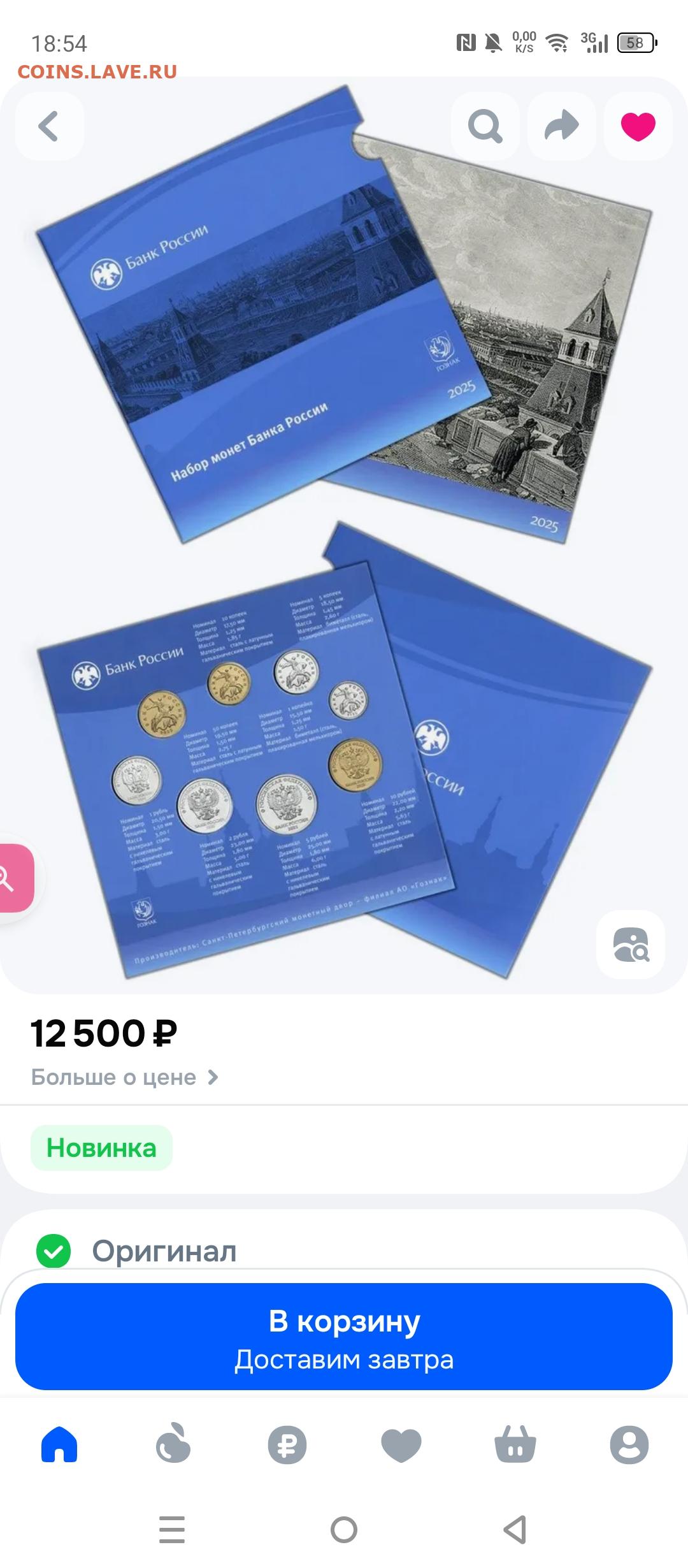Go to the profile tab
Screen dimensions: 688x1568
tap(629, 1445)
